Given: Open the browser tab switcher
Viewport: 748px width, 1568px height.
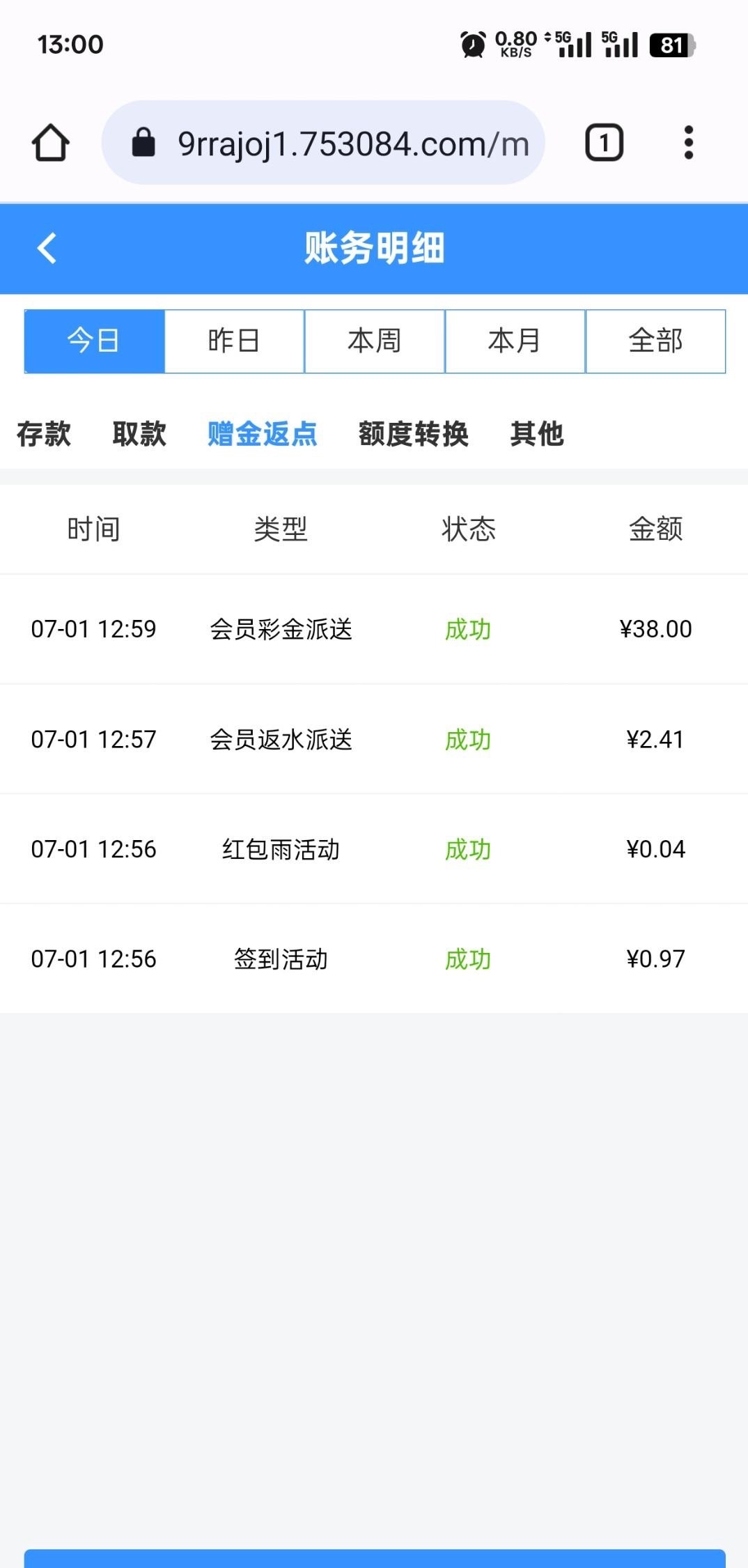Looking at the screenshot, I should [604, 143].
